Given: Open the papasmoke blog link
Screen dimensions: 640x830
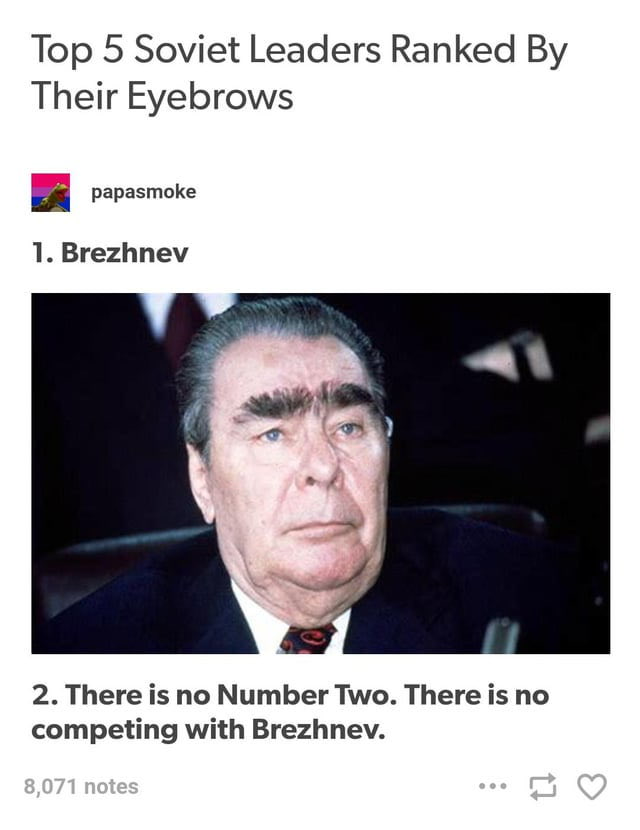Looking at the screenshot, I should pyautogui.click(x=143, y=192).
